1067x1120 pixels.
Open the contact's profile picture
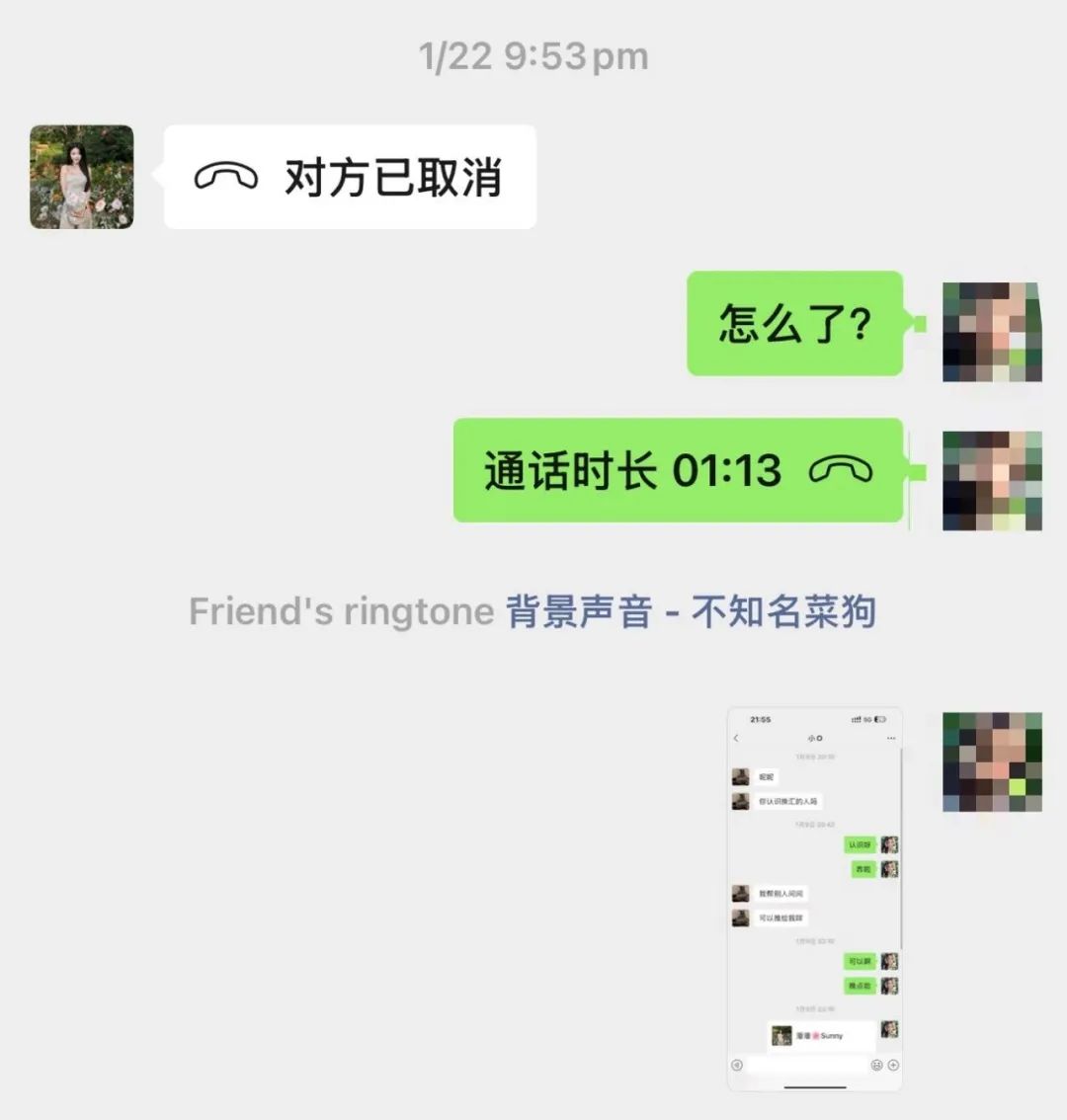[81, 177]
